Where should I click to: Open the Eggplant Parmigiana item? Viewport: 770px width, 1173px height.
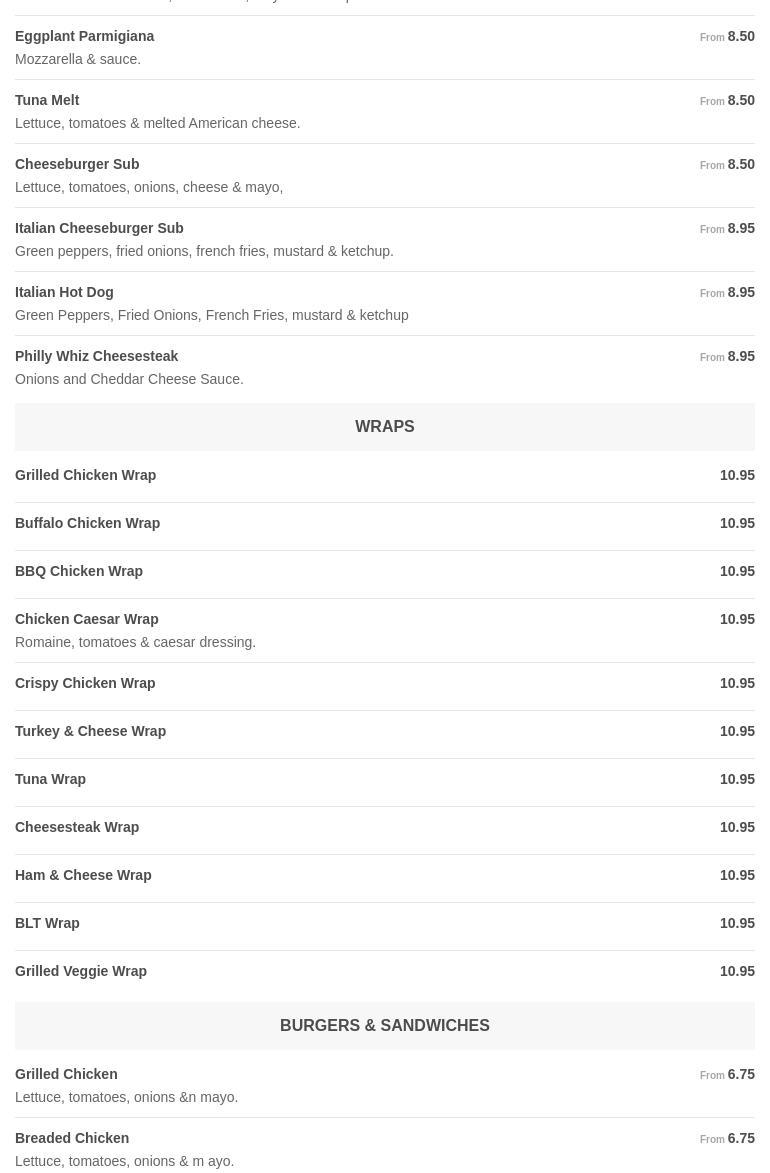click(85, 37)
